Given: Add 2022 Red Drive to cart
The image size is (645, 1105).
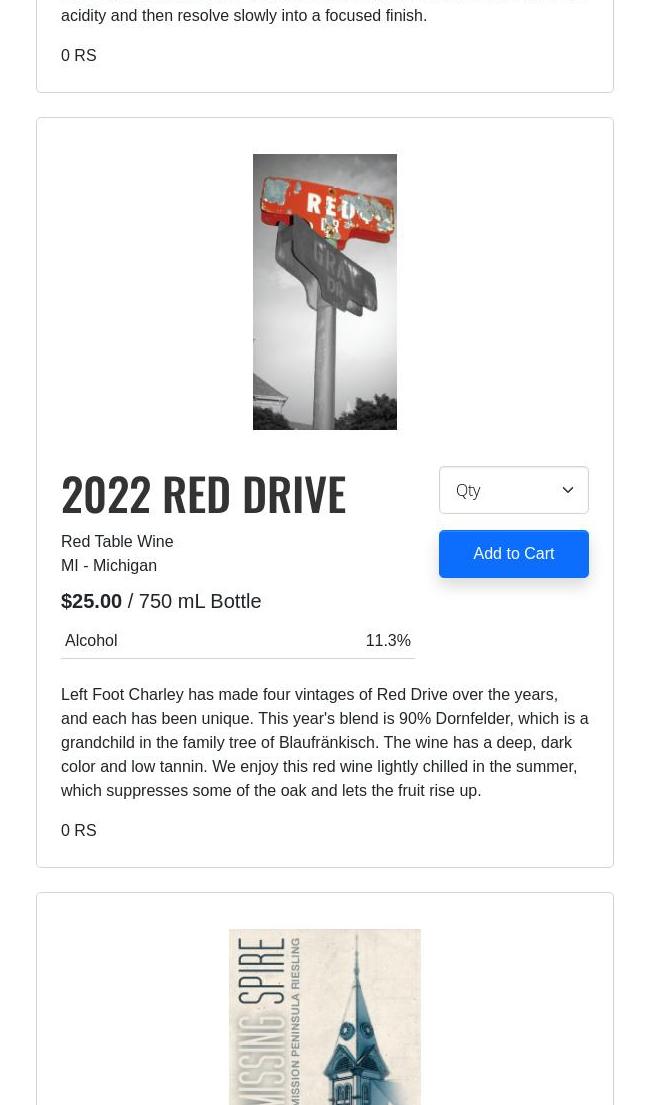Looking at the screenshot, I should [x=513, y=554].
